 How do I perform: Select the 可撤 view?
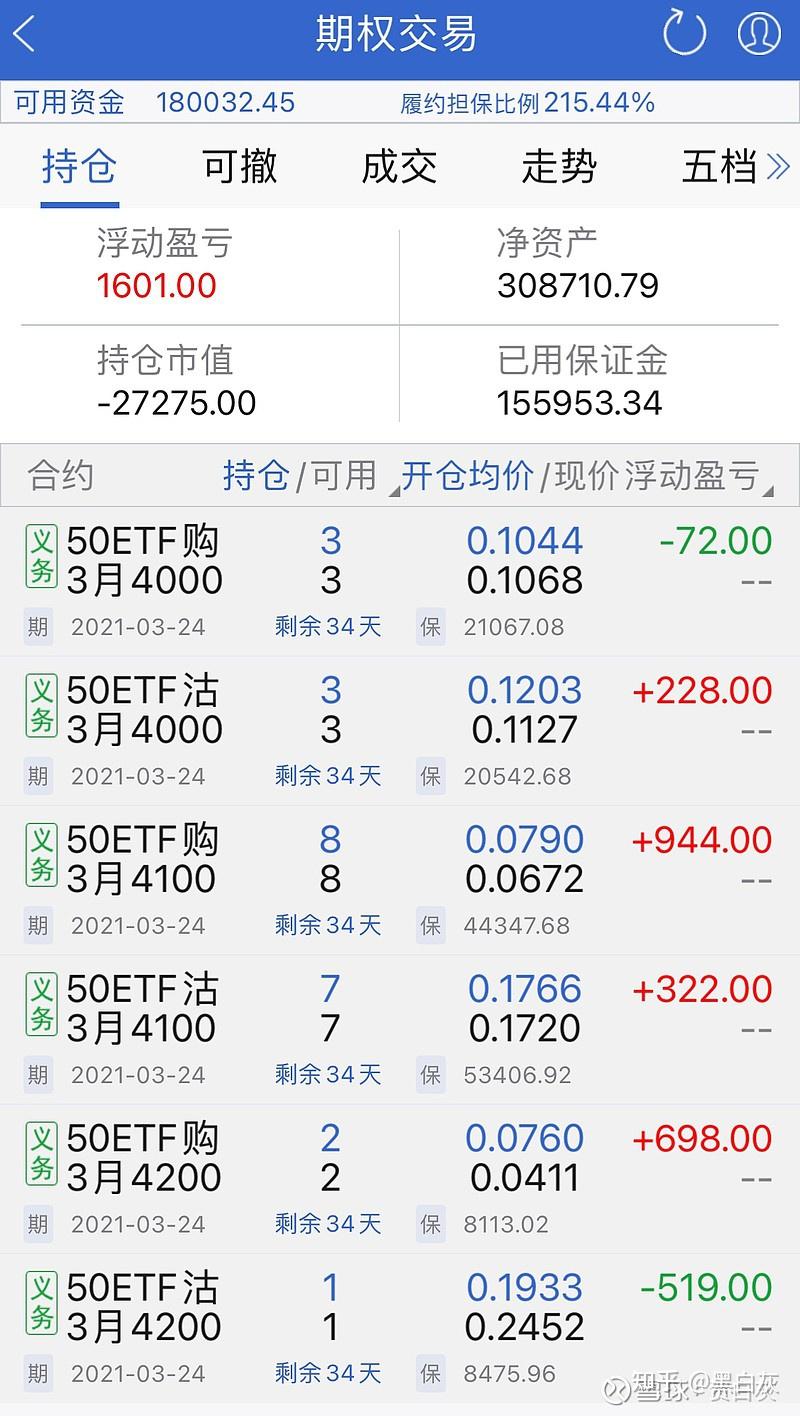(x=238, y=166)
